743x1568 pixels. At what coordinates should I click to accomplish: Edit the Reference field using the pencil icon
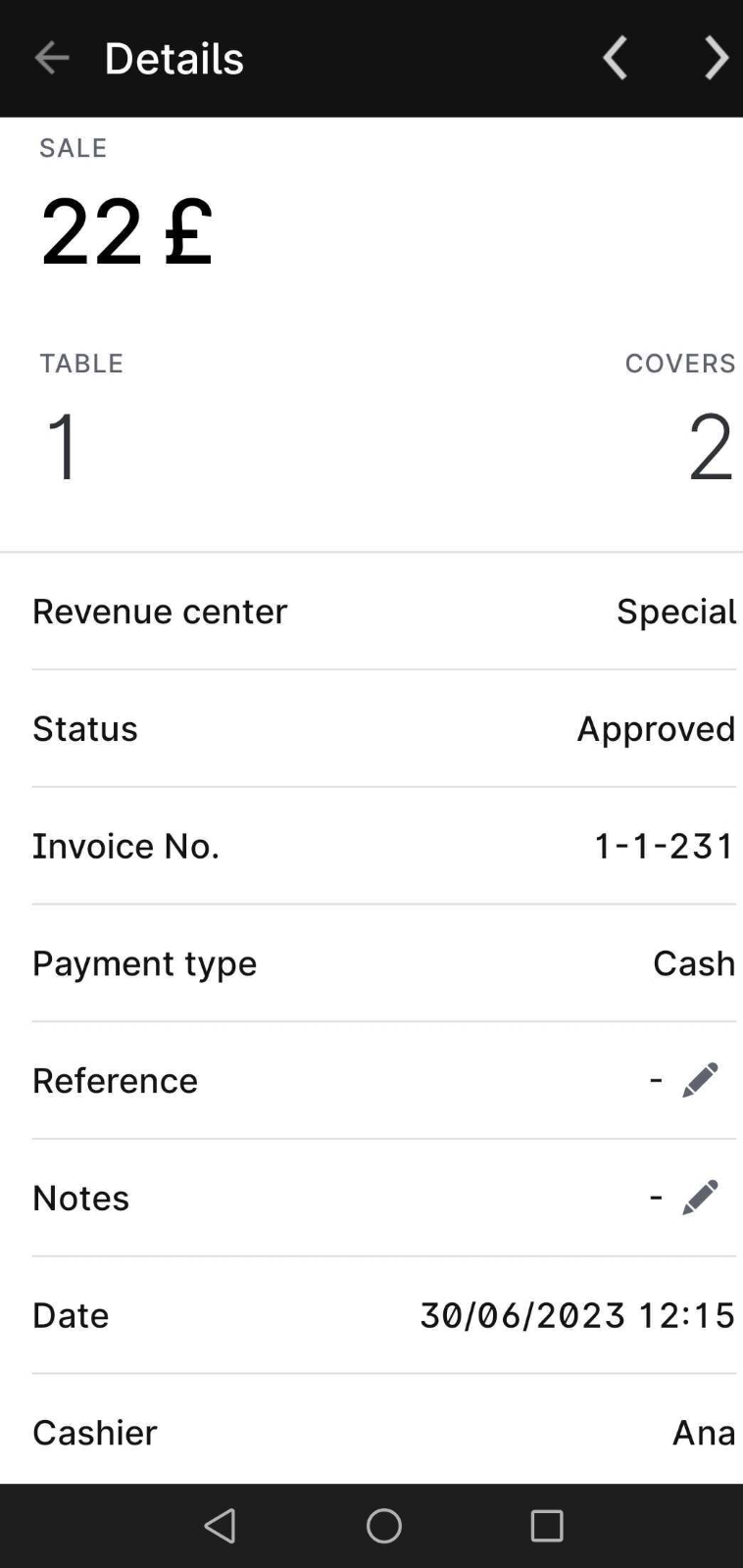point(702,1078)
